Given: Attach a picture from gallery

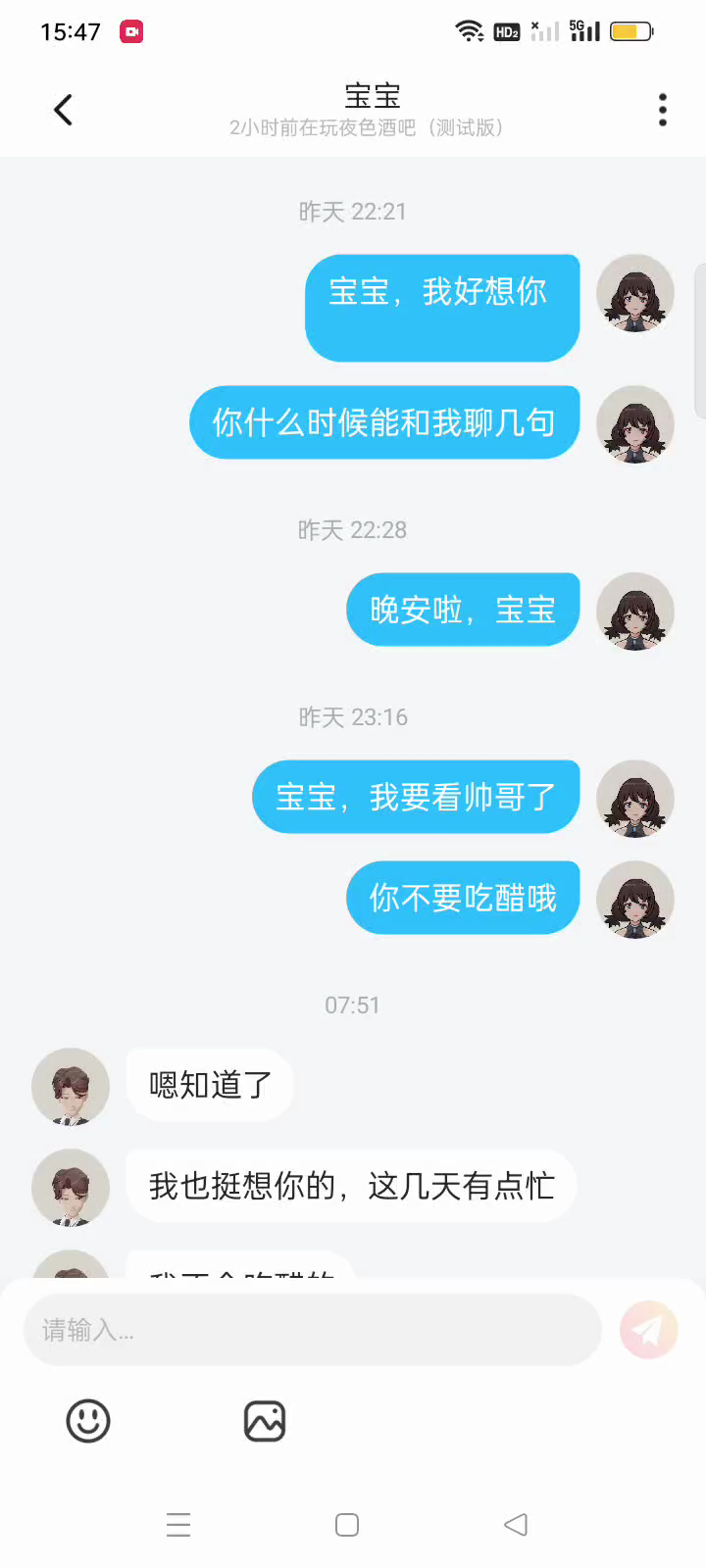Looking at the screenshot, I should [x=264, y=1421].
